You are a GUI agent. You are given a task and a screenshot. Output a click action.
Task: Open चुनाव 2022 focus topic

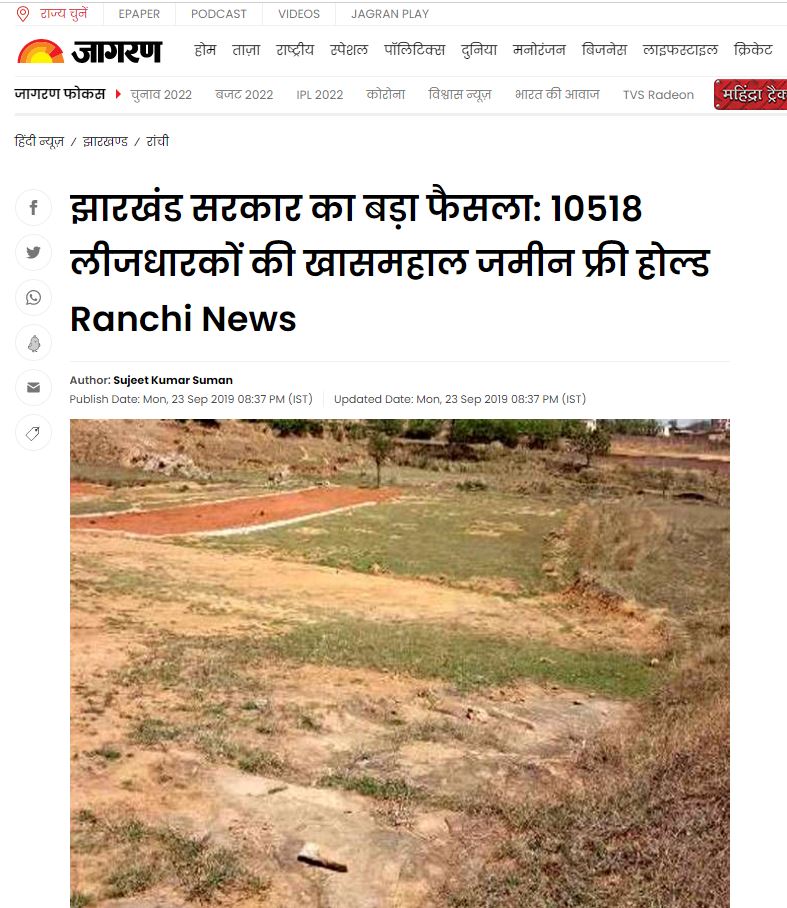click(x=161, y=95)
